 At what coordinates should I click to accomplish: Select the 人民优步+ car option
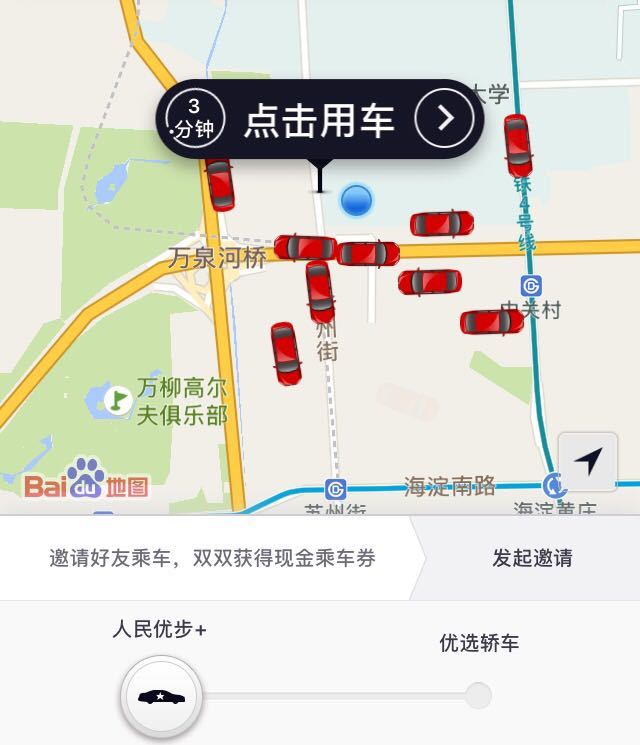pos(161,695)
